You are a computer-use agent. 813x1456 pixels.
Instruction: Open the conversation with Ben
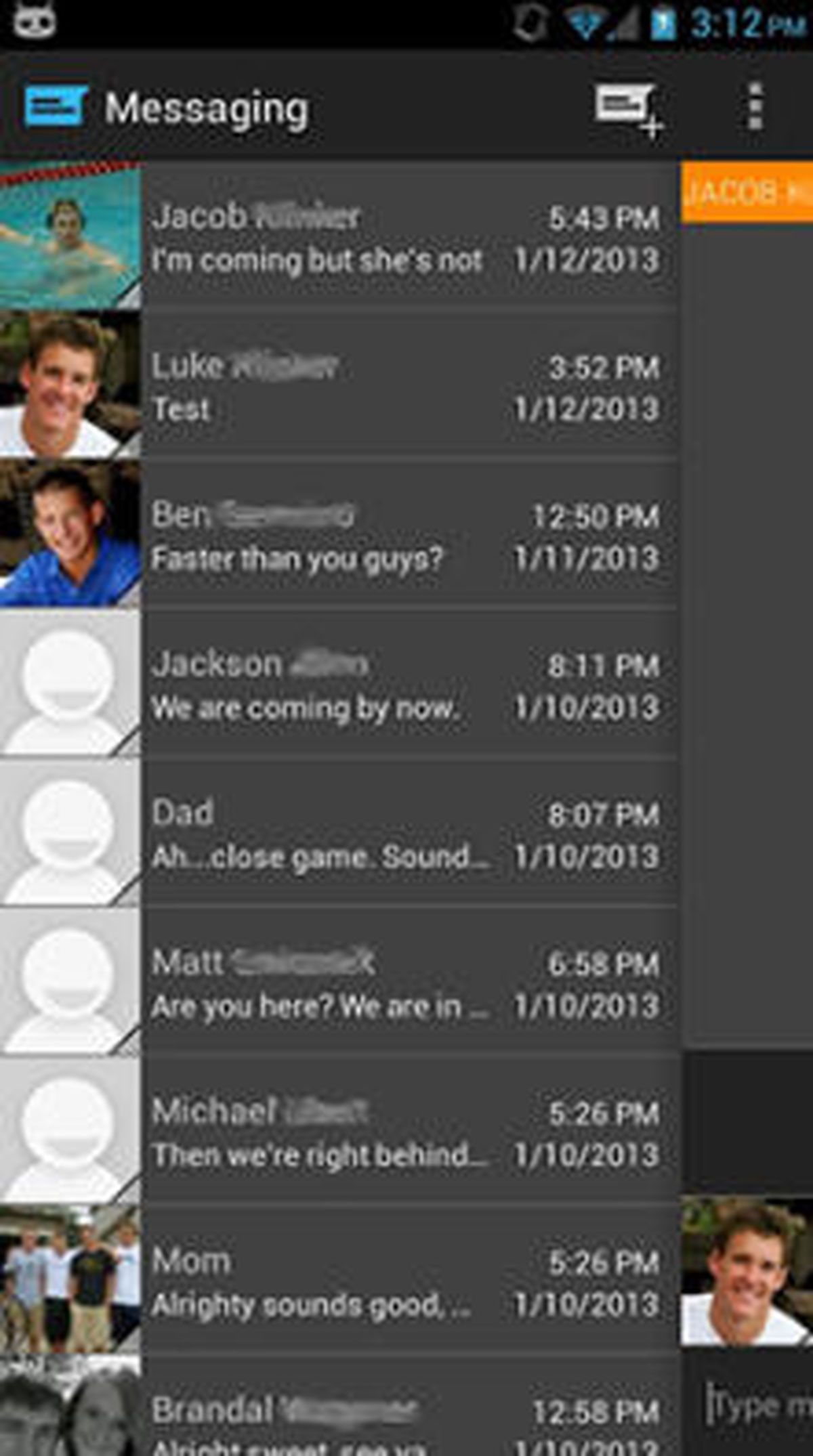coord(406,535)
